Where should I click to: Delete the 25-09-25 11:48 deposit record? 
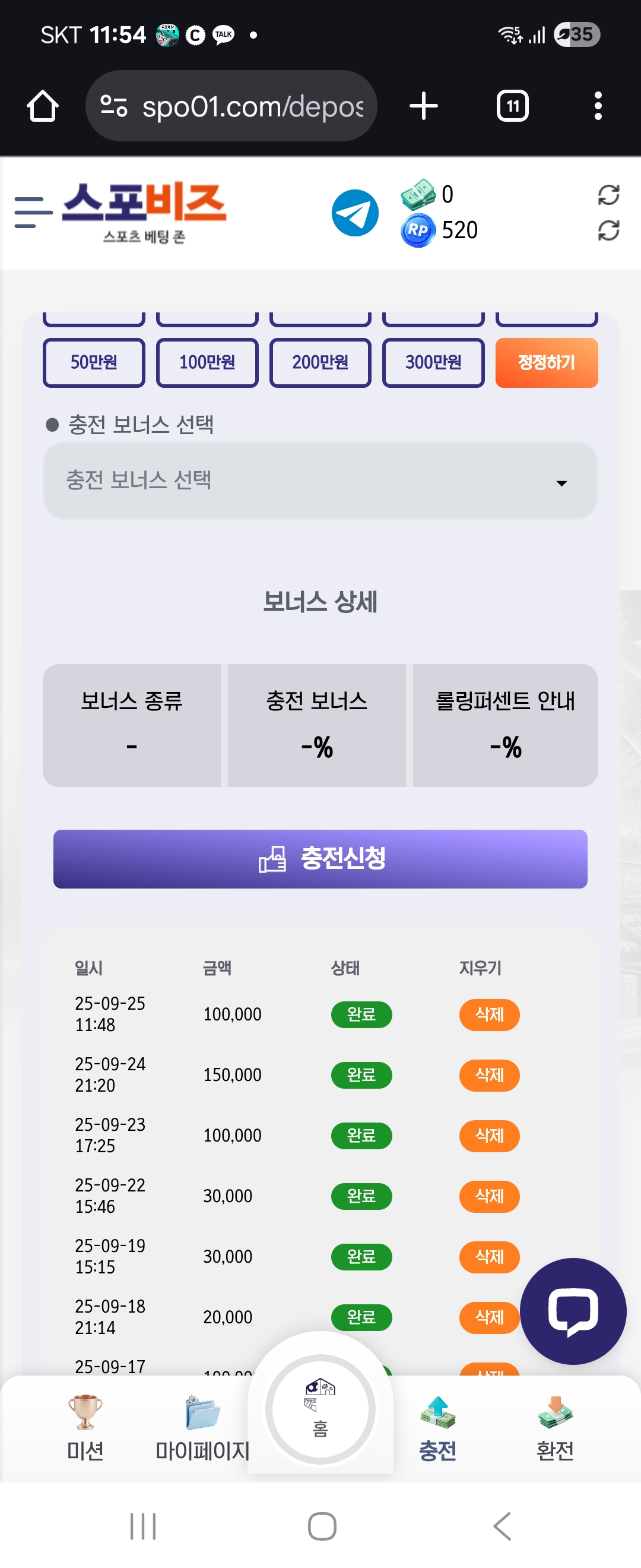(489, 1014)
